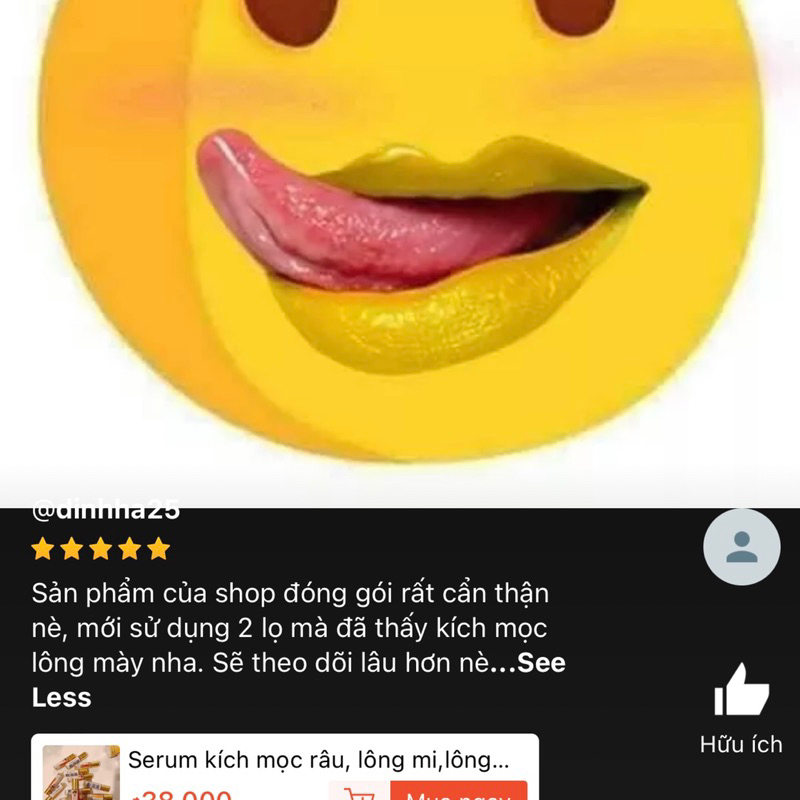This screenshot has width=800, height=800.
Task: Add the serum to cart
Action: click(360, 794)
